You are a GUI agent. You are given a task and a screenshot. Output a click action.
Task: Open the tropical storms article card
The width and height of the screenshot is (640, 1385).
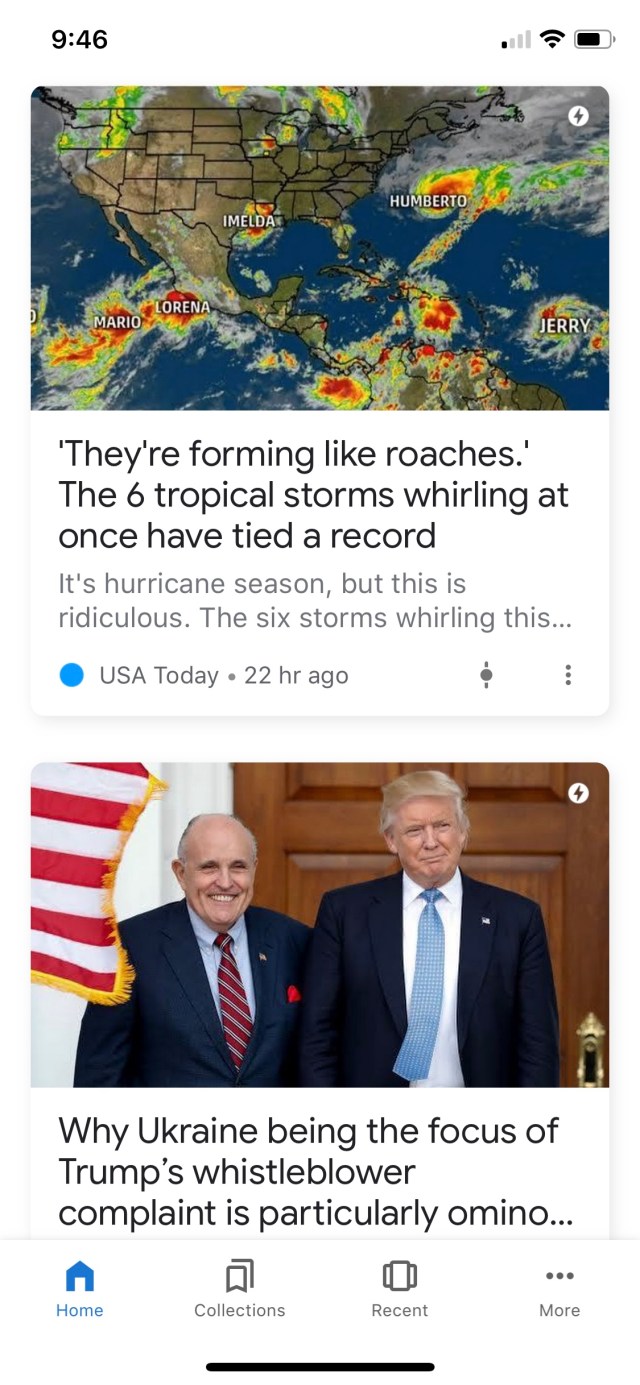point(313,495)
